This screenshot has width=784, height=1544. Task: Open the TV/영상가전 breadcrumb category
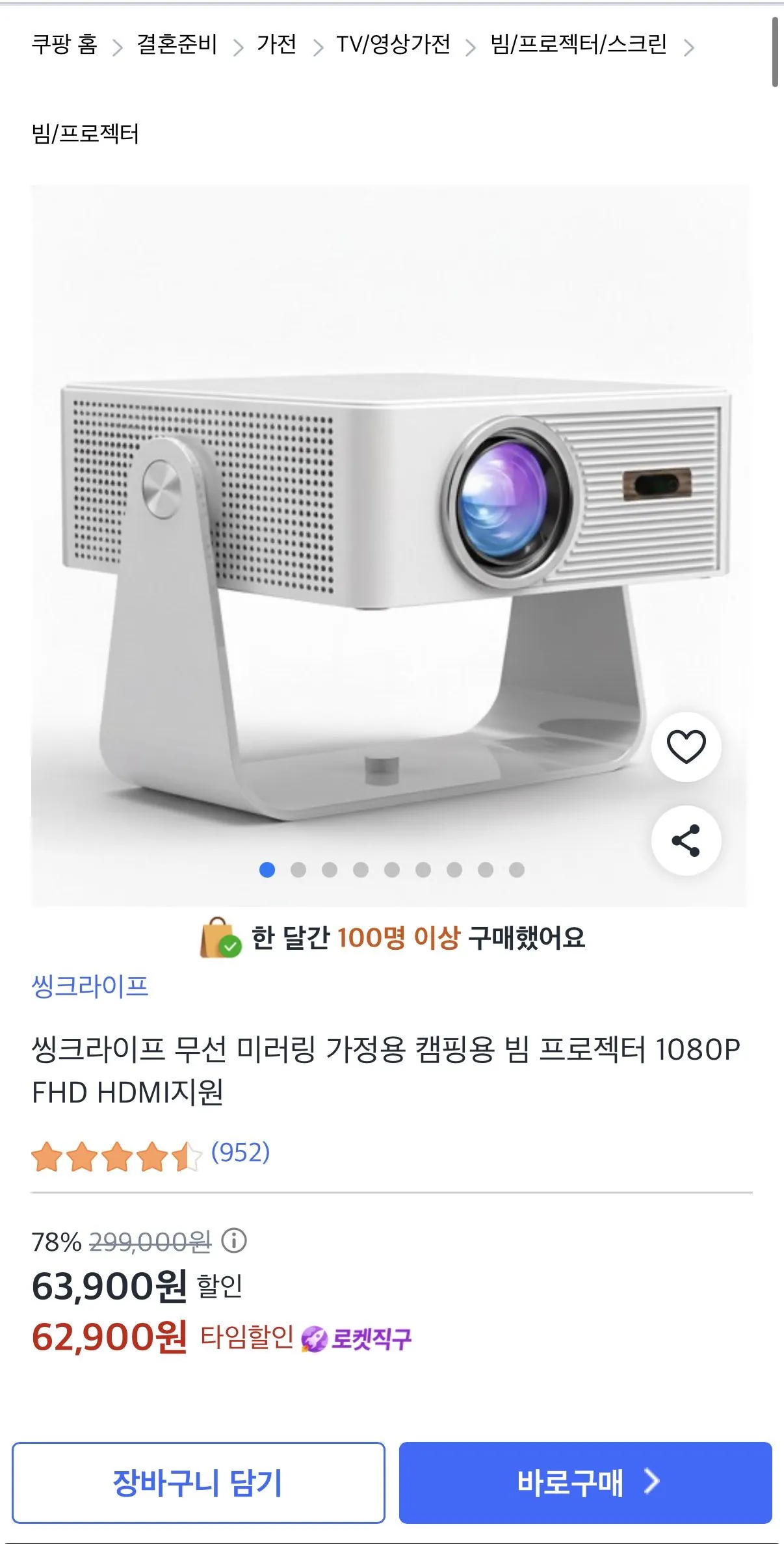coord(393,46)
